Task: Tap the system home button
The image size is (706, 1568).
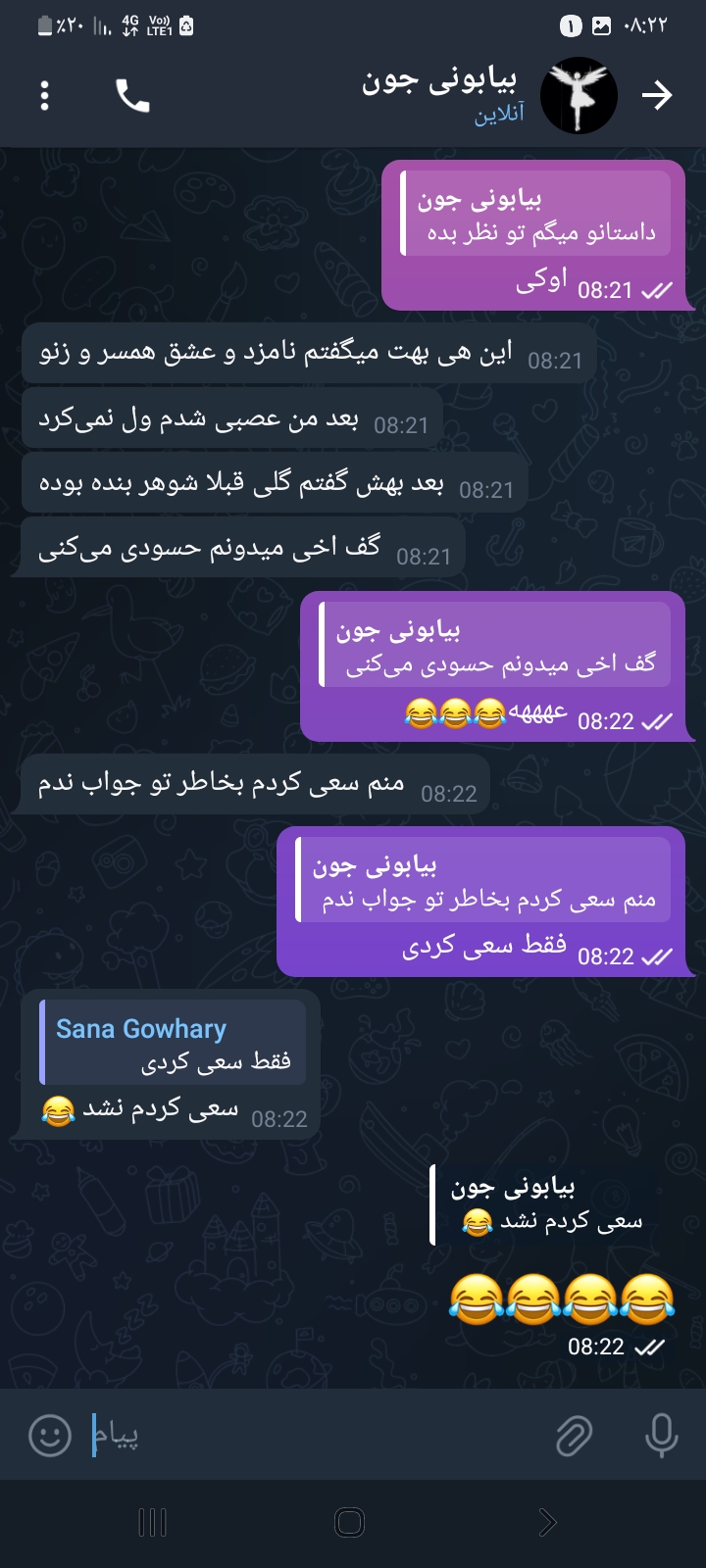Action: 350,1522
